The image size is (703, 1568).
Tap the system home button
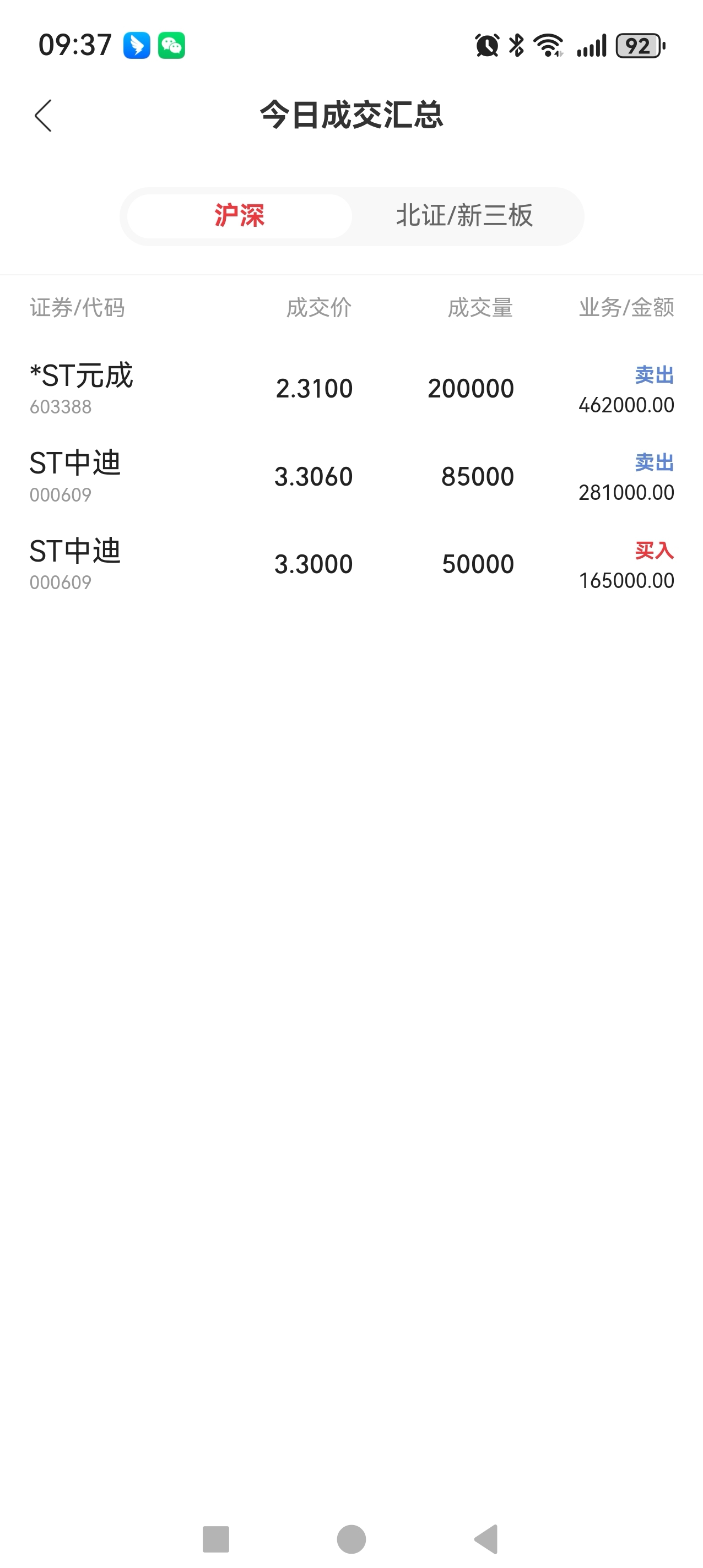coord(351,1539)
